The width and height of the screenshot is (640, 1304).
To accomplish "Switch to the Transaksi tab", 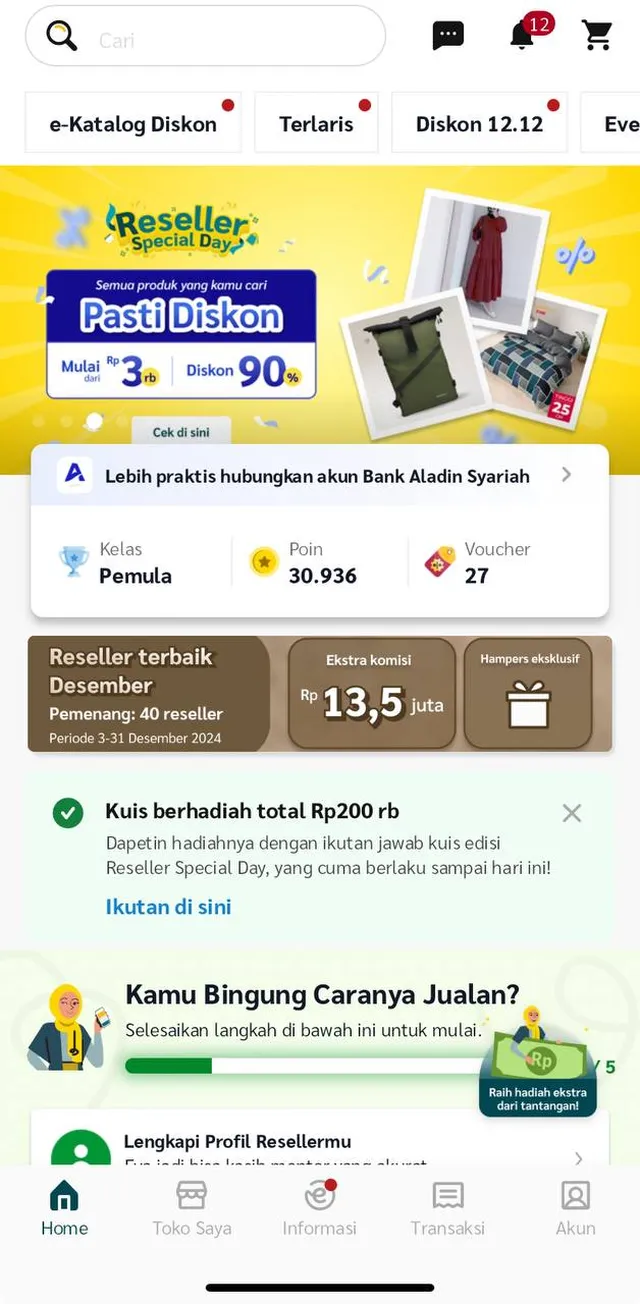I will 447,1208.
